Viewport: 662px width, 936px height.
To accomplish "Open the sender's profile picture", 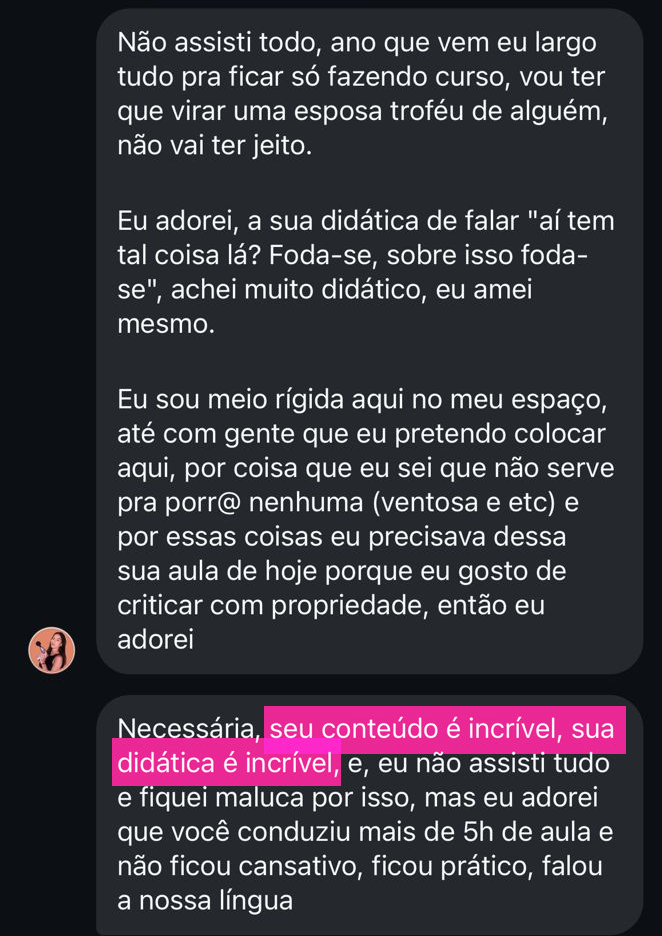I will pyautogui.click(x=51, y=650).
